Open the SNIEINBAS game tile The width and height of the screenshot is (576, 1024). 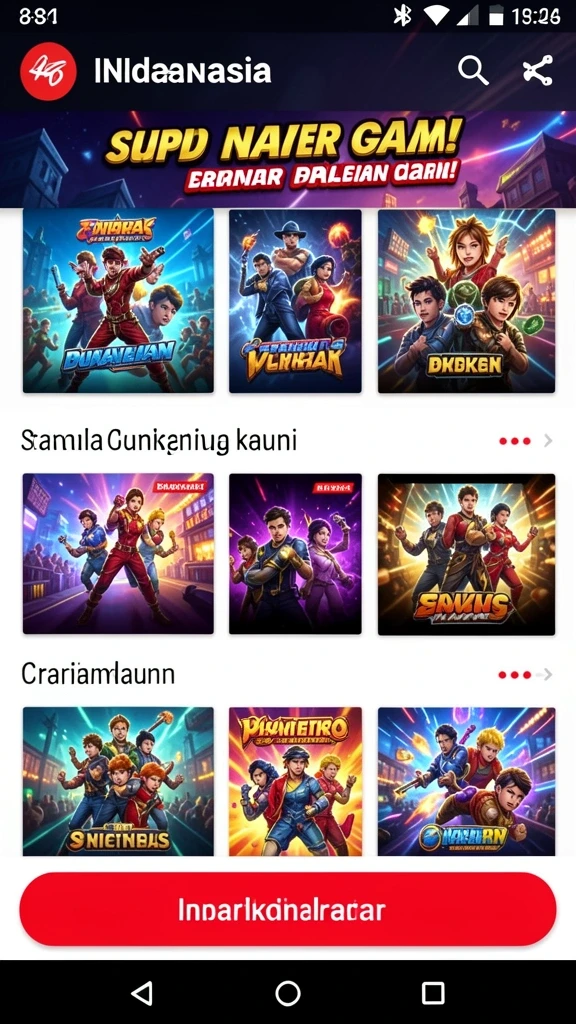coord(118,782)
